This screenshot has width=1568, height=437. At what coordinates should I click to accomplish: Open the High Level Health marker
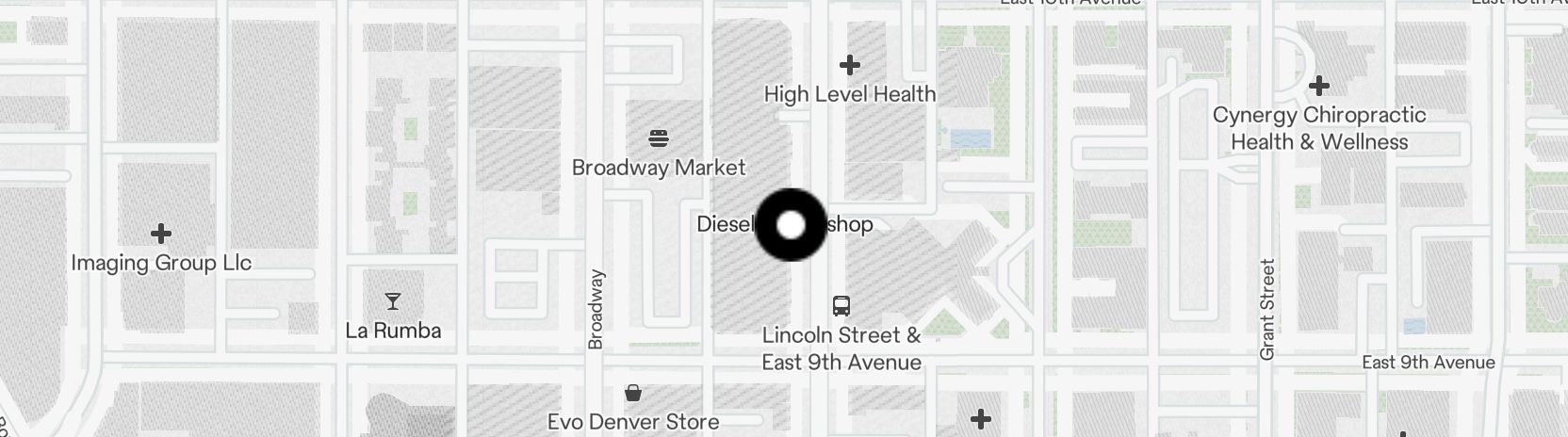[850, 65]
